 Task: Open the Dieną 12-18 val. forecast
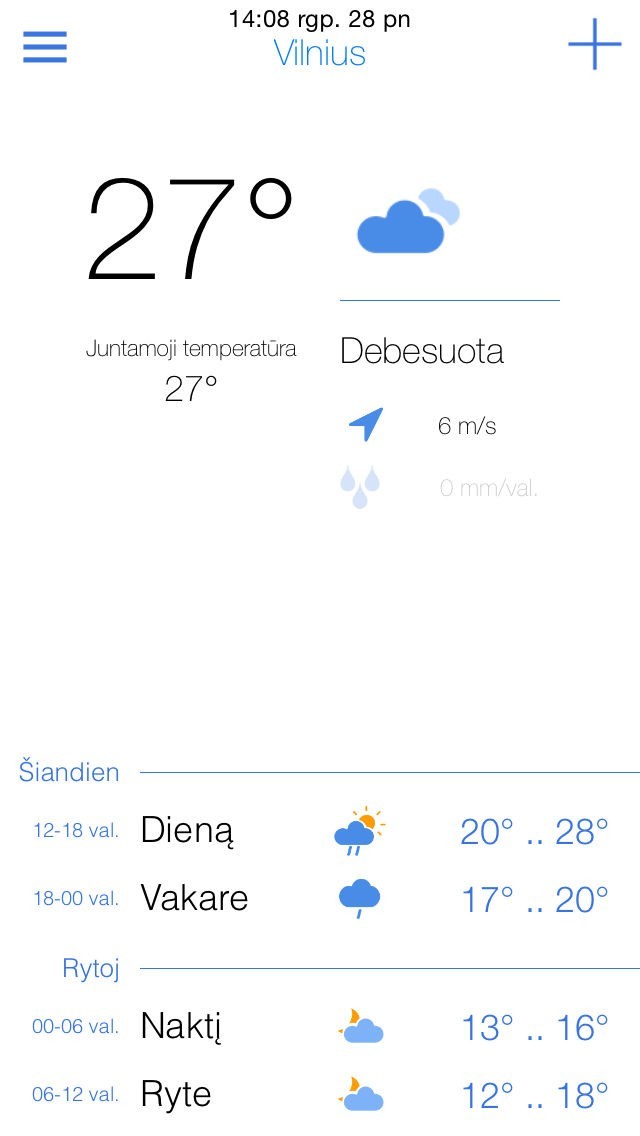[x=320, y=831]
